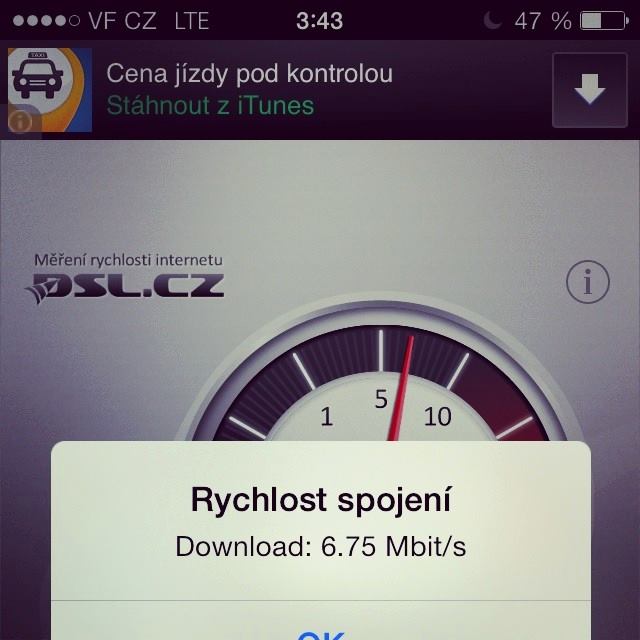Open the info icon beside the DSL.CZ logo
The height and width of the screenshot is (640, 640).
(588, 283)
